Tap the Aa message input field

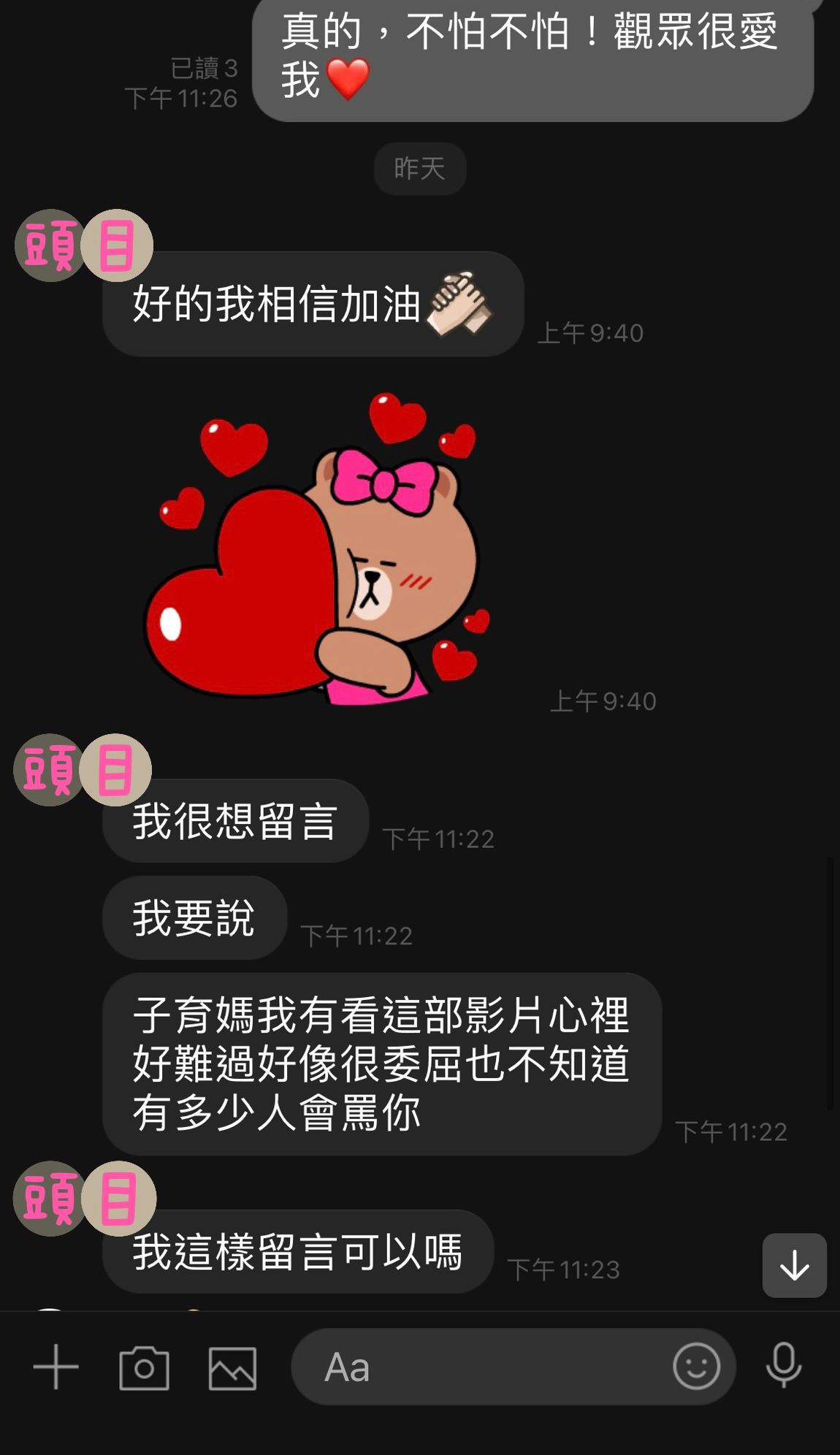(x=482, y=1367)
